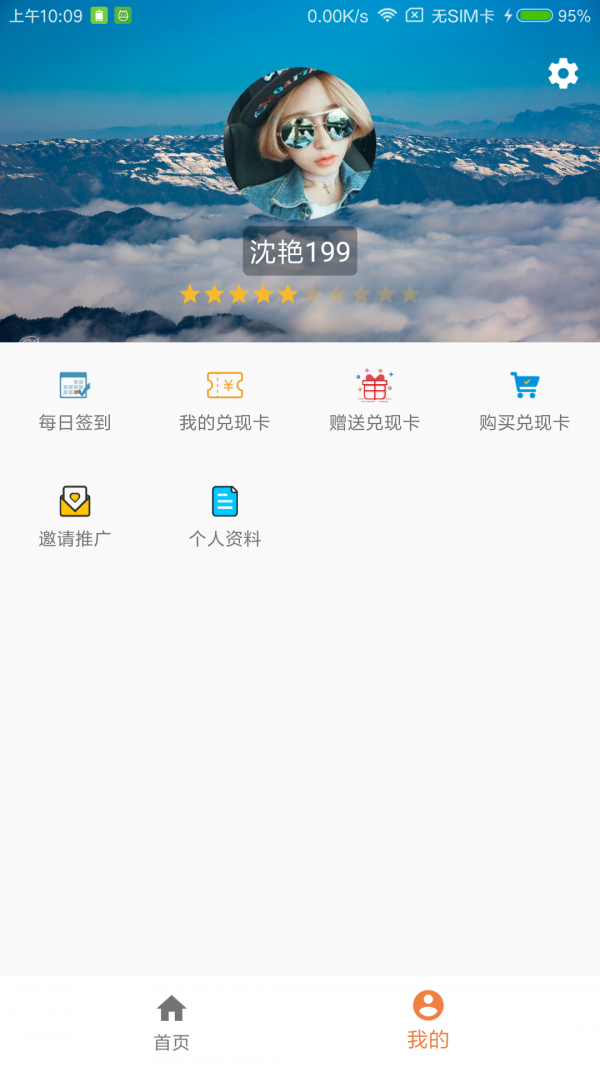View 个人资料 personal info
The image size is (600, 1067).
225,516
